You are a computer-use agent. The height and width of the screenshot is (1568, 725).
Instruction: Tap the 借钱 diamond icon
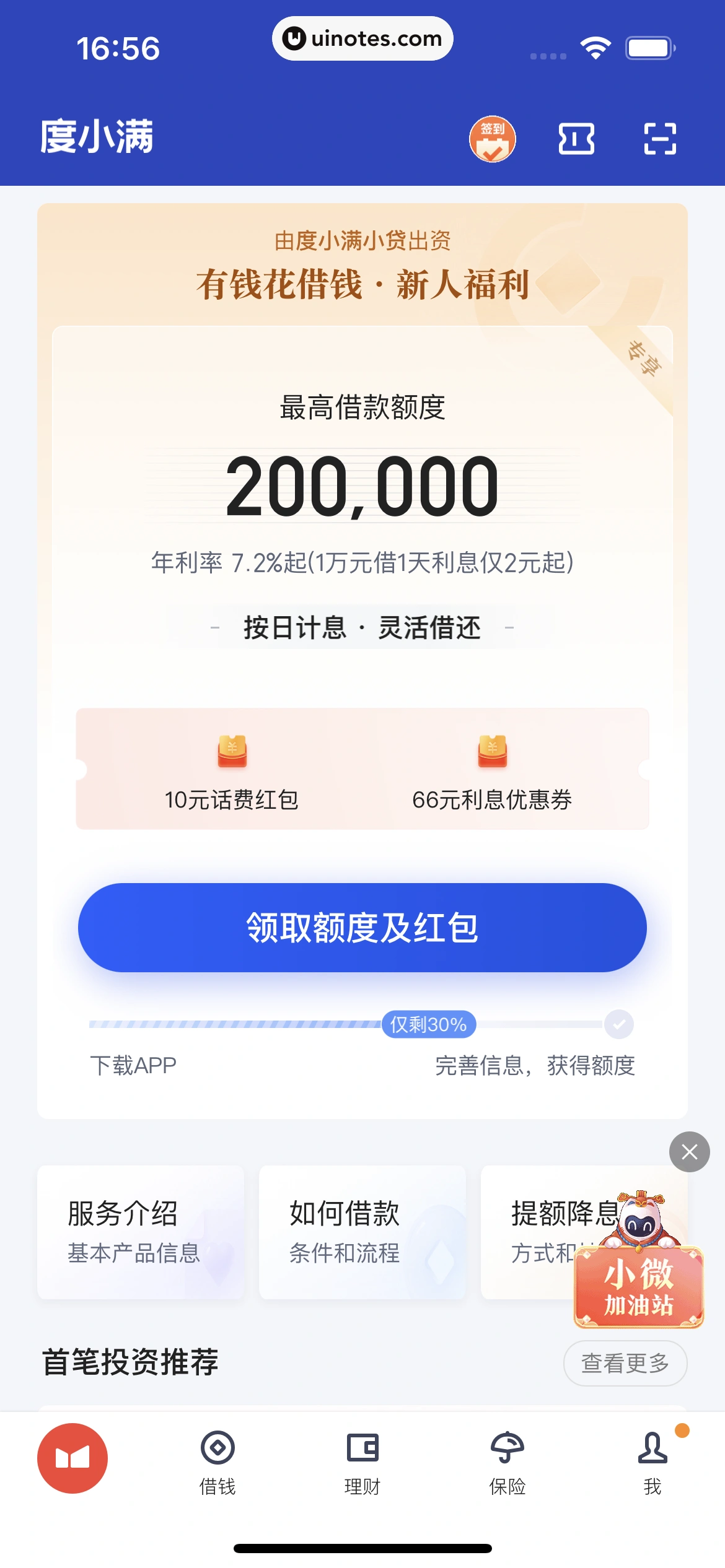217,1448
